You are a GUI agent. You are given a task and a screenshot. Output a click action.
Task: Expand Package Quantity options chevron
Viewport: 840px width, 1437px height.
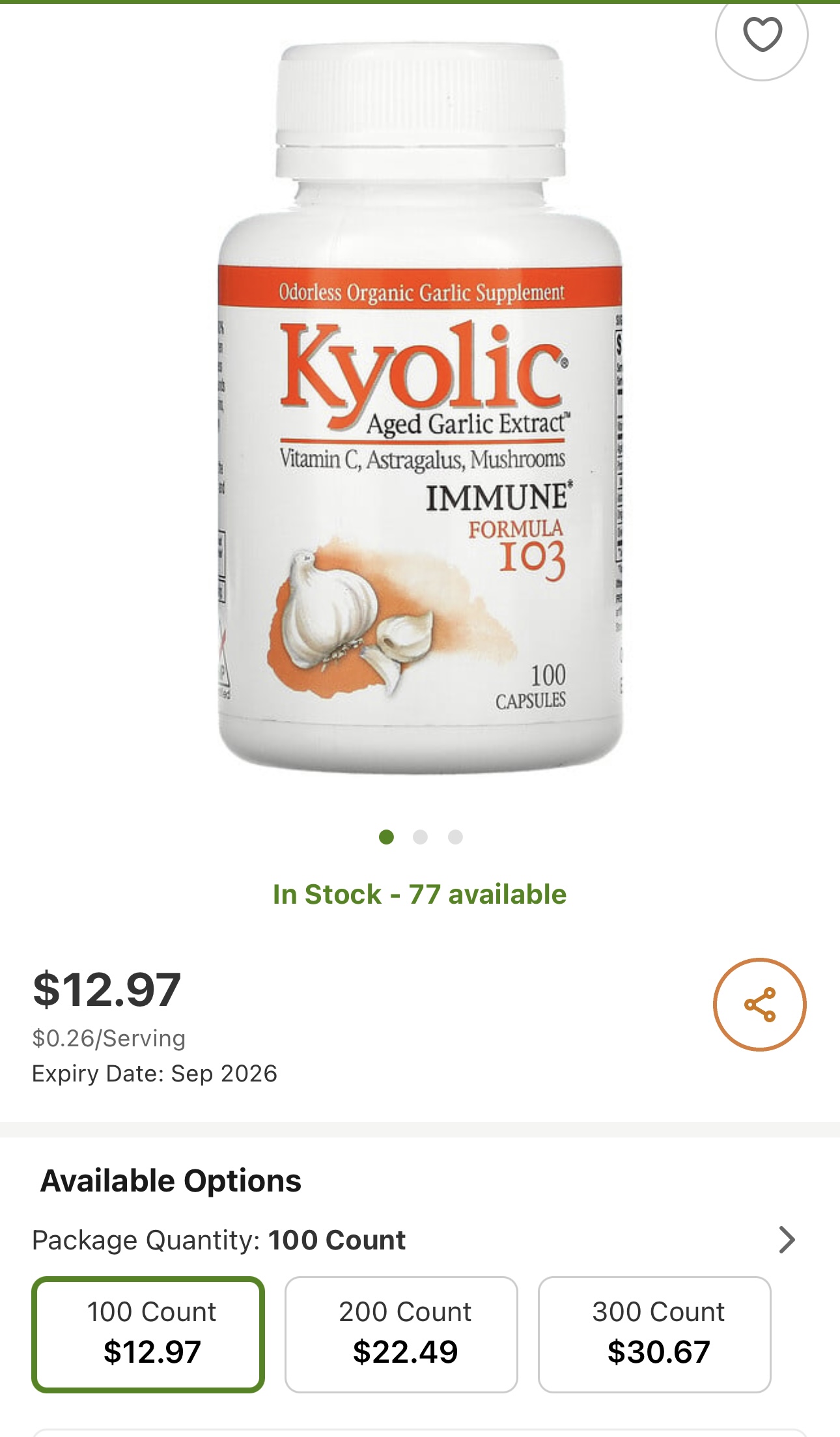coord(787,1239)
